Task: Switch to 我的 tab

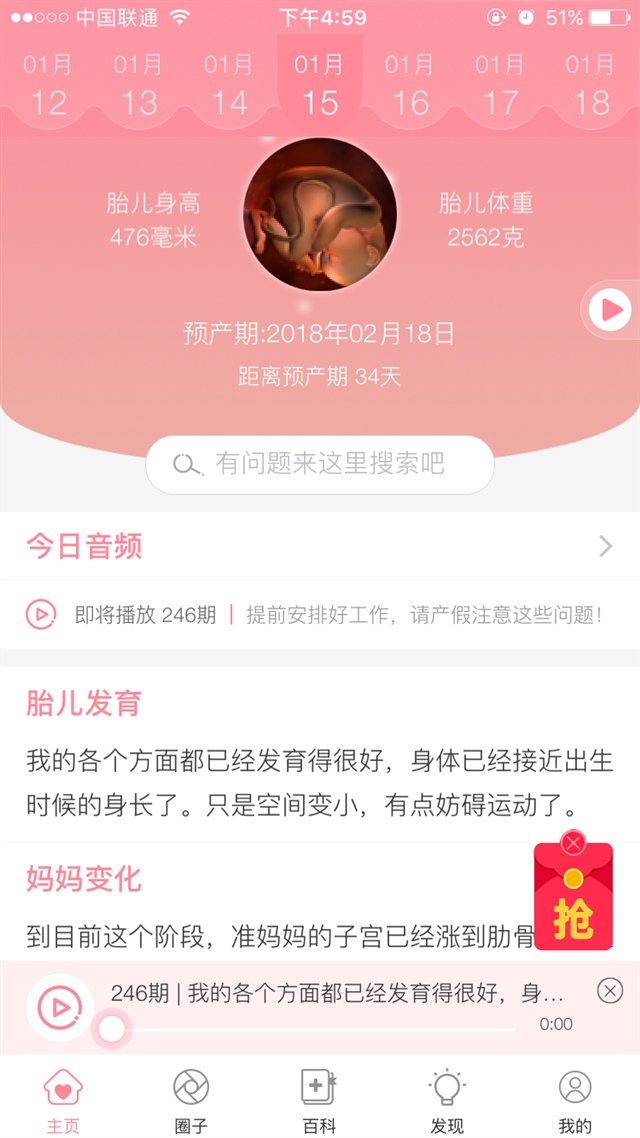Action: [575, 1098]
